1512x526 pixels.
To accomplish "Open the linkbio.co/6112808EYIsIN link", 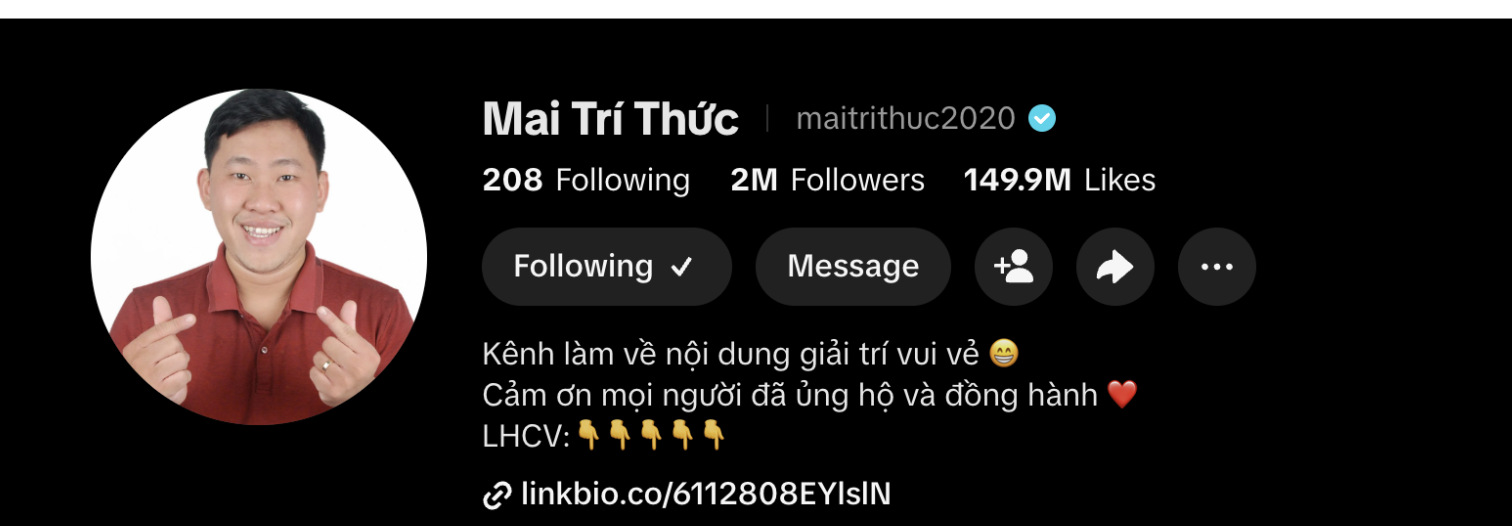I will click(x=704, y=494).
